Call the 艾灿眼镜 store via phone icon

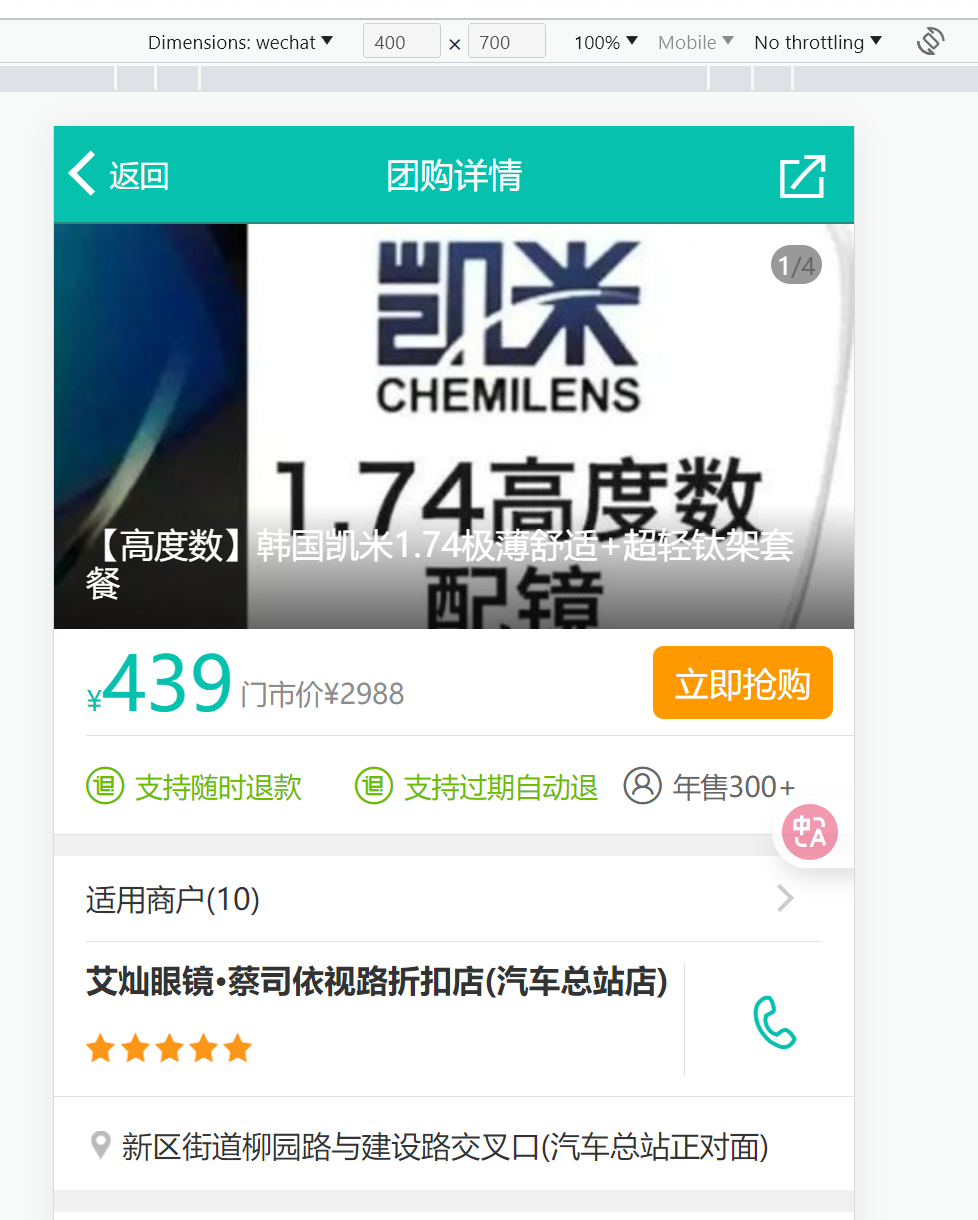pos(773,1021)
